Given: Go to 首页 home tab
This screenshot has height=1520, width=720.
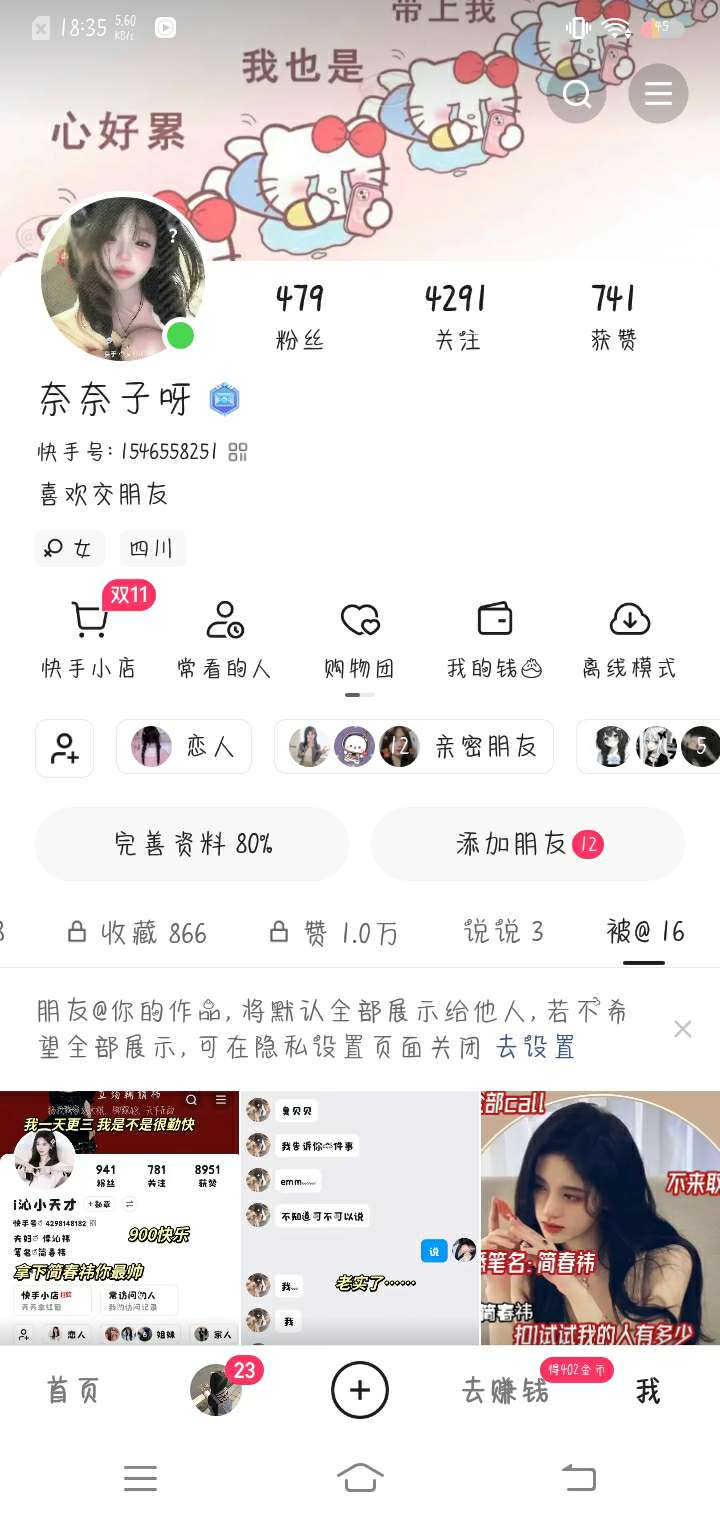Looking at the screenshot, I should [73, 1390].
